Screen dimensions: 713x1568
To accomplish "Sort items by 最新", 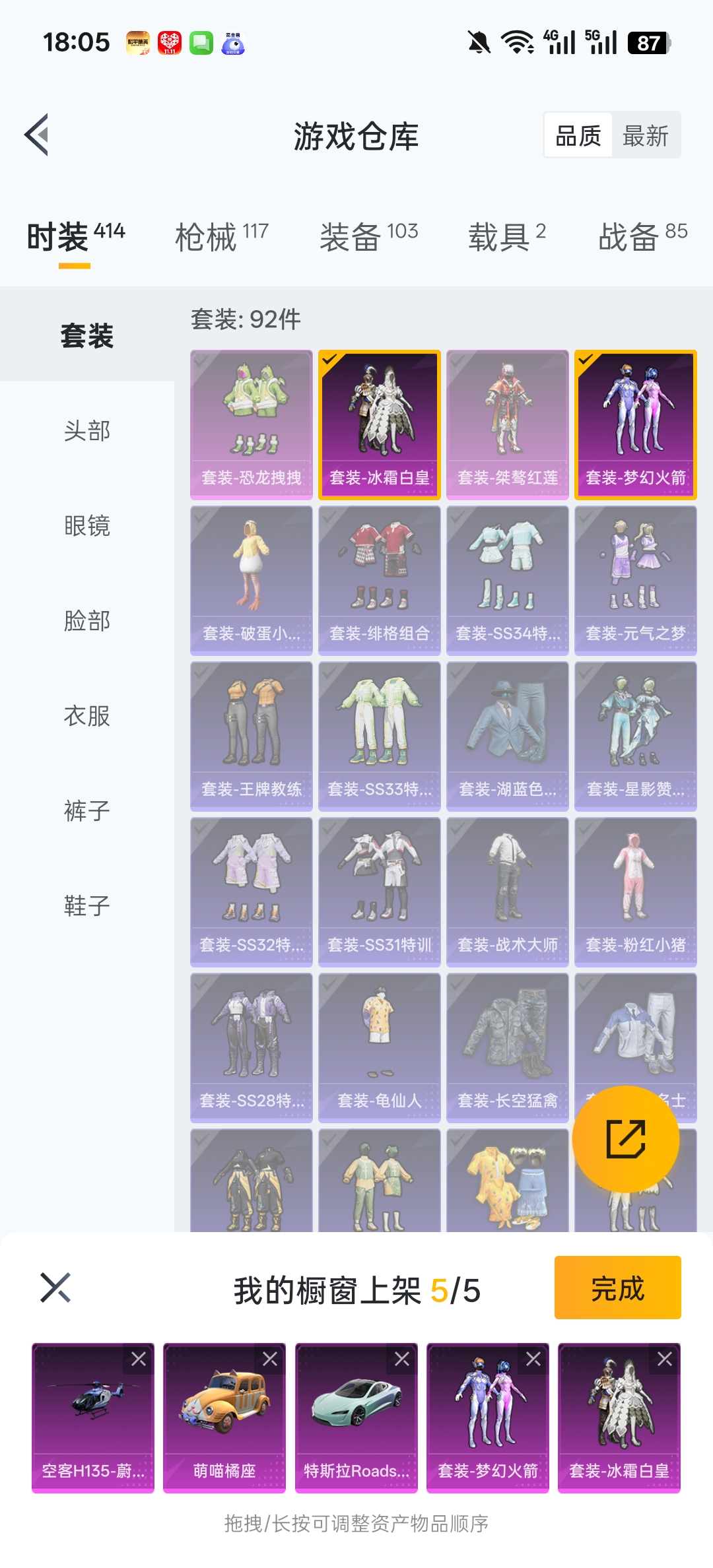I will click(x=645, y=136).
